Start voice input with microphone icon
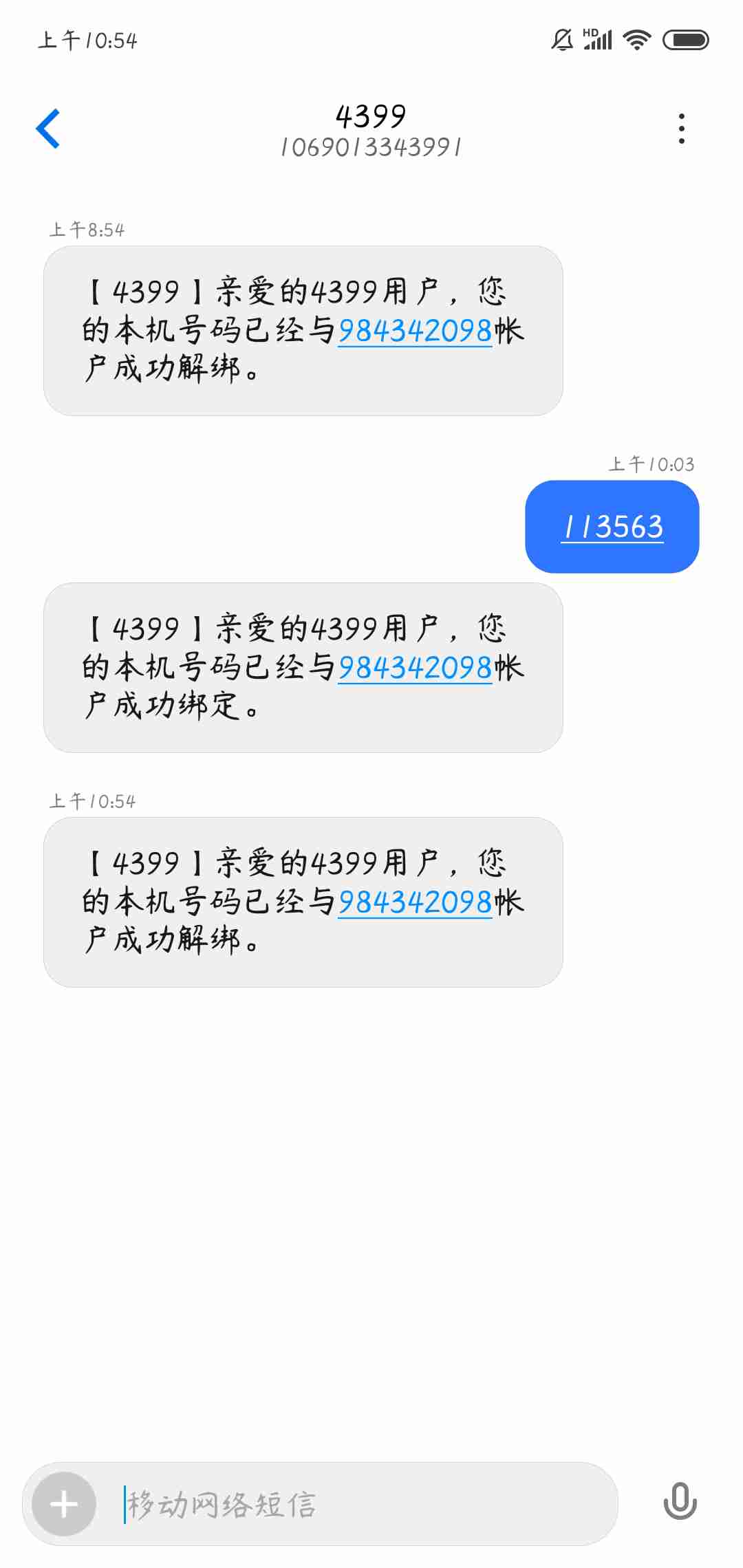 point(680,1501)
